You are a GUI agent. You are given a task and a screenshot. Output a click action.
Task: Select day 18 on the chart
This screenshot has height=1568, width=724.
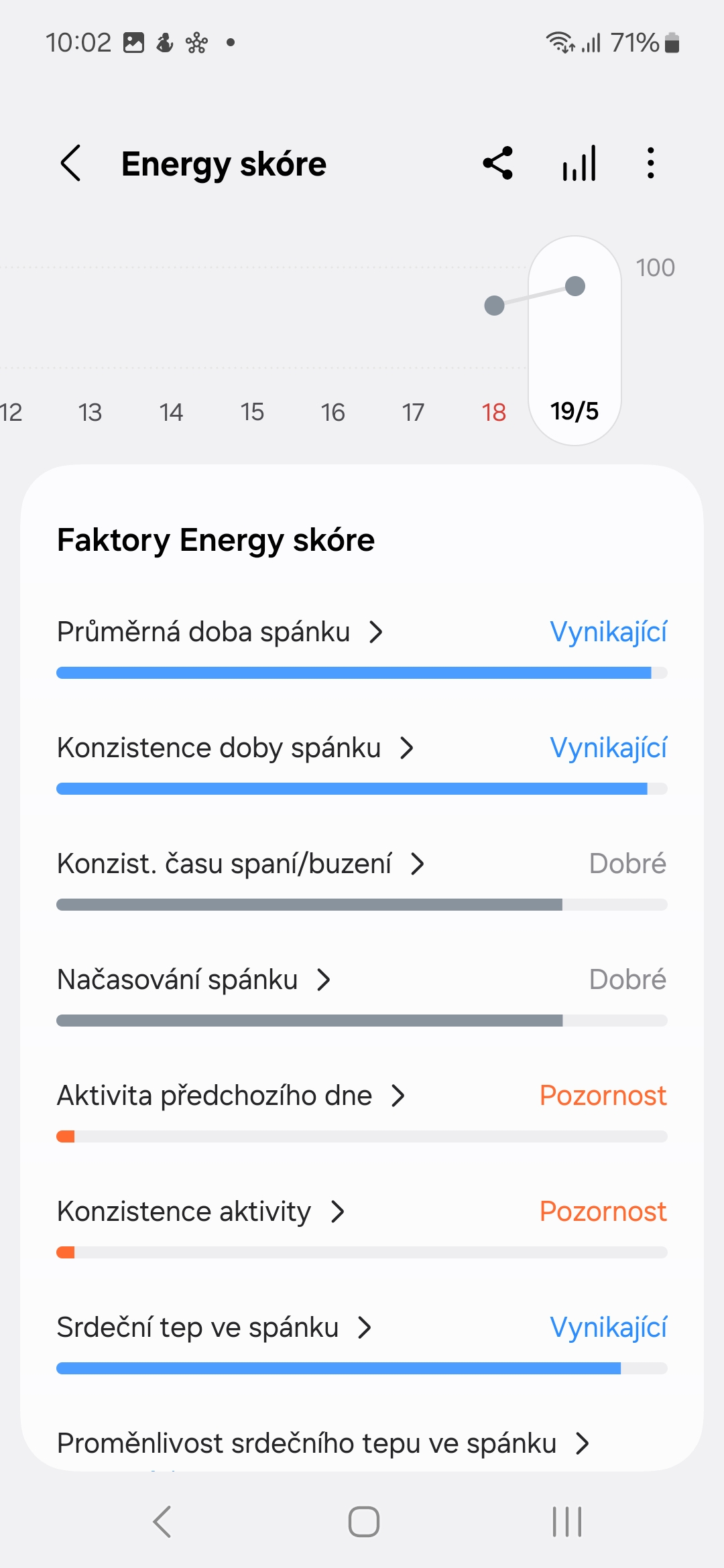tap(494, 412)
